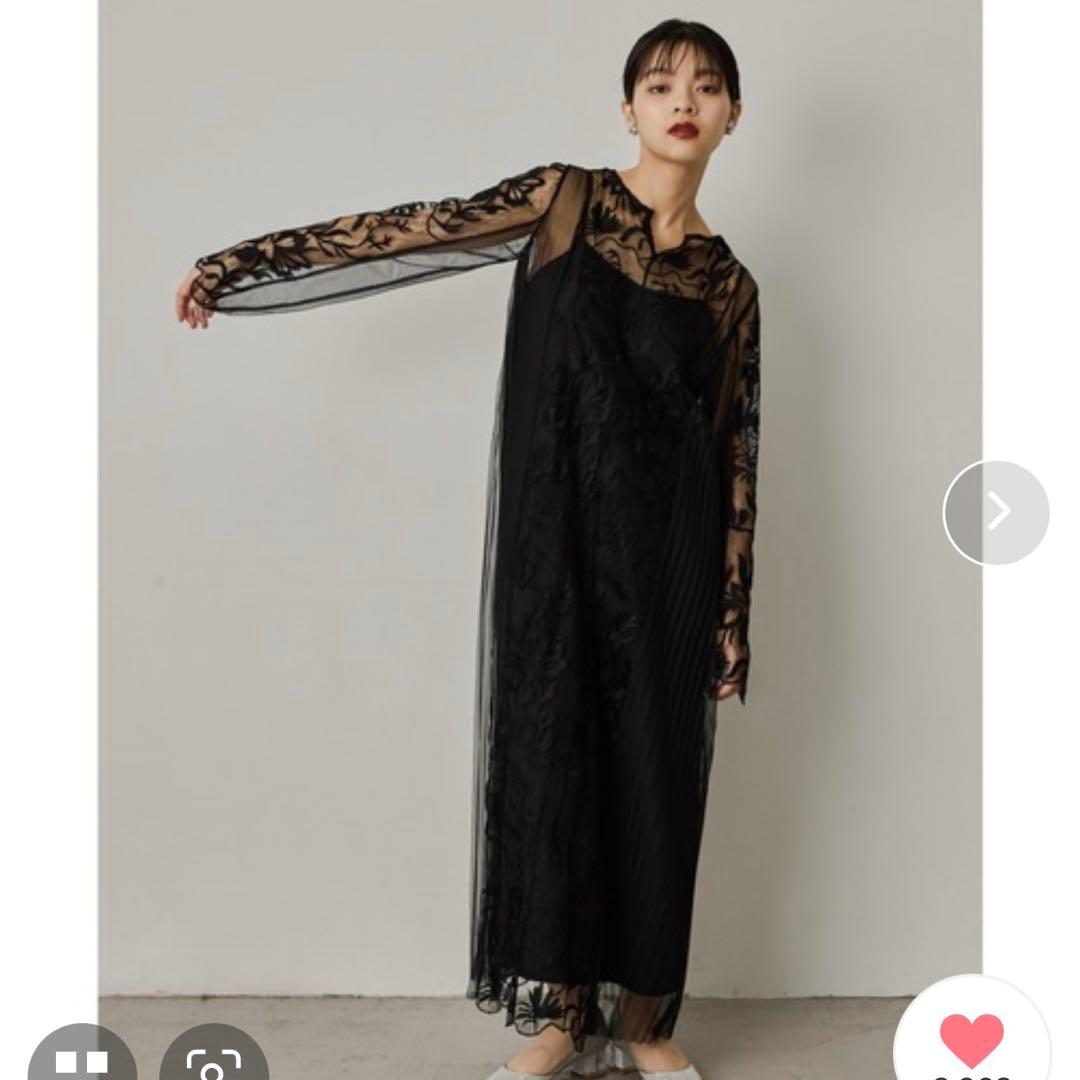This screenshot has width=1080, height=1080.
Task: Show the next product photo
Action: pyautogui.click(x=996, y=513)
